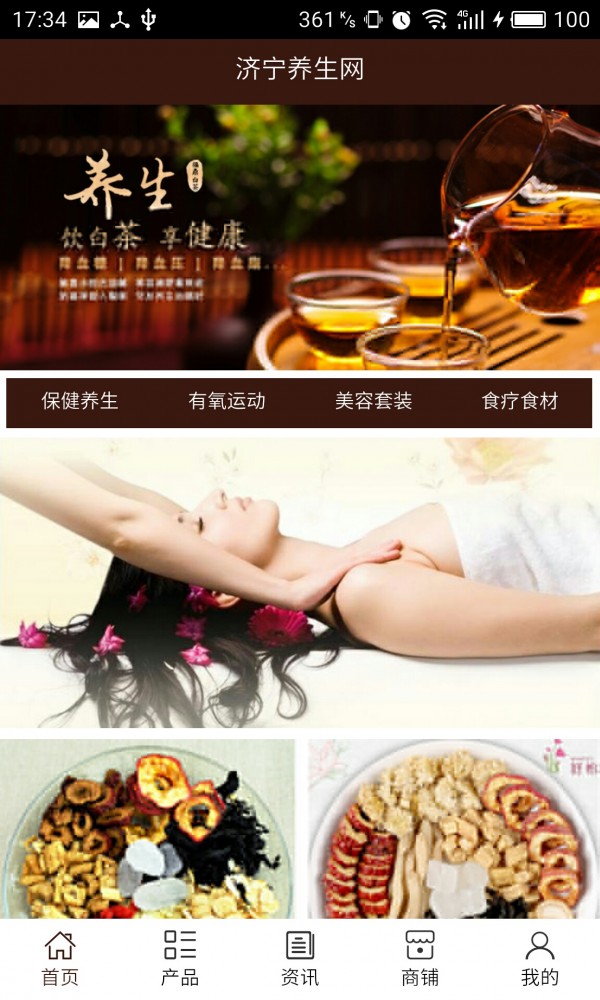The width and height of the screenshot is (600, 1000).
Task: Switch to the 产品 tab
Action: coord(180,958)
